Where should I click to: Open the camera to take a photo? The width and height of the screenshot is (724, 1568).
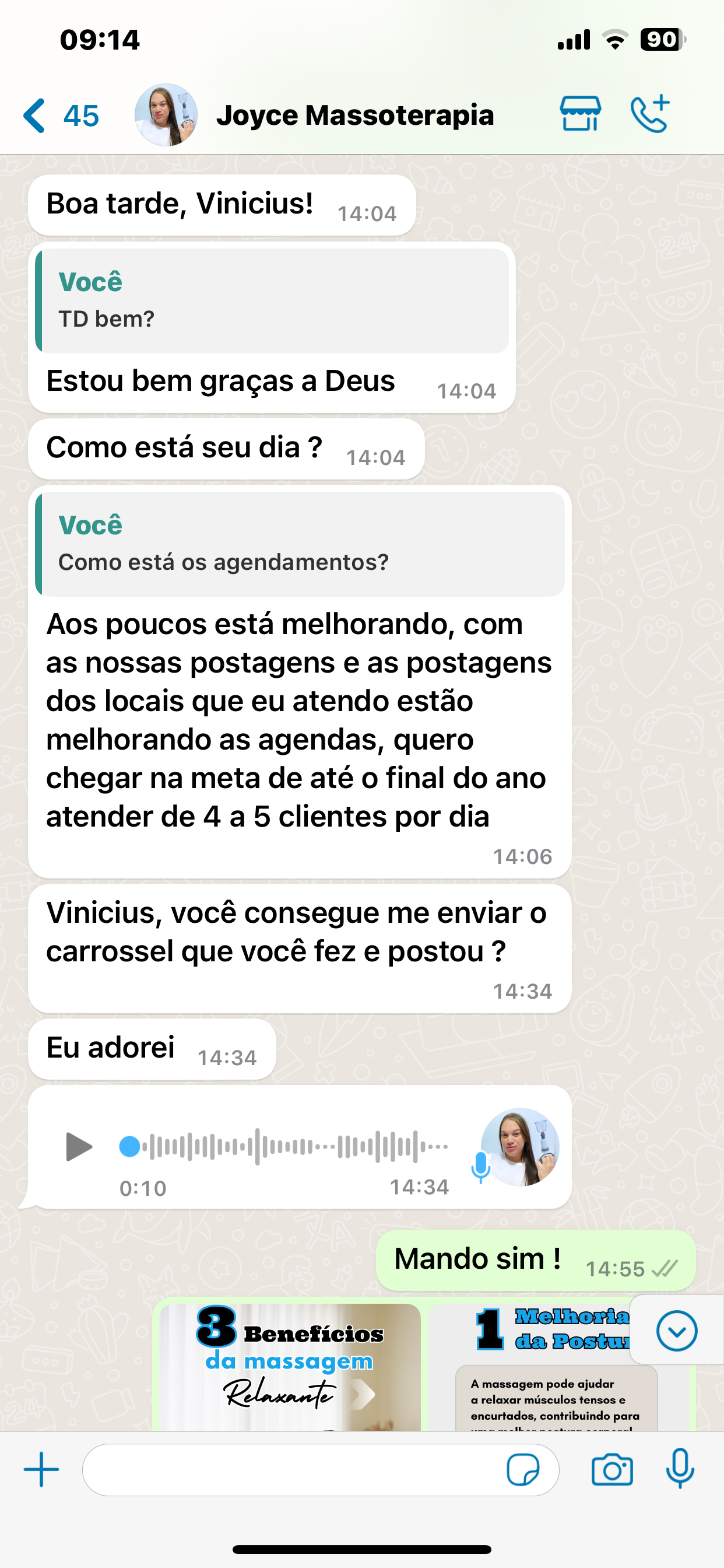[x=612, y=1469]
